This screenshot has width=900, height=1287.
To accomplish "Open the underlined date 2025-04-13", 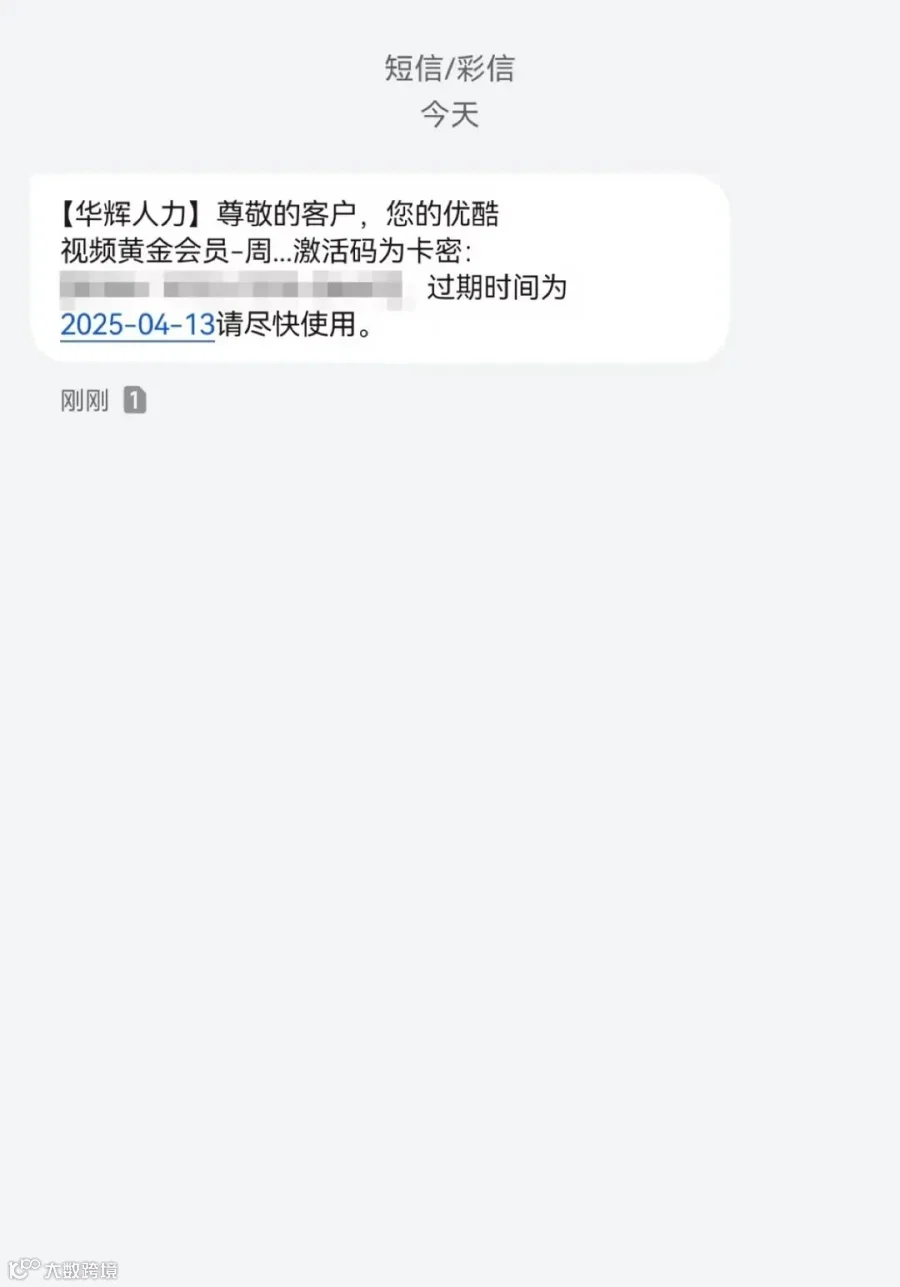I will [x=138, y=326].
